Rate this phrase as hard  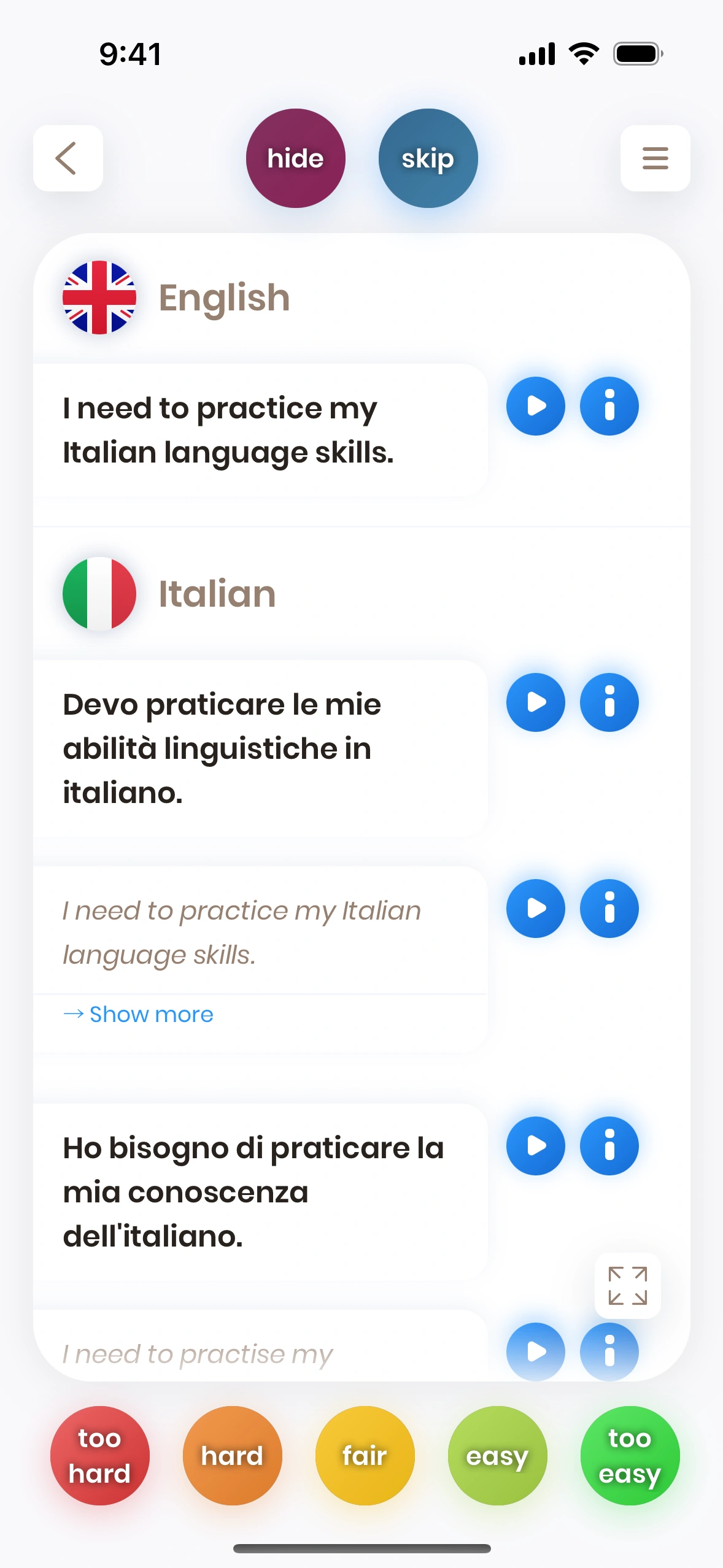[232, 1455]
